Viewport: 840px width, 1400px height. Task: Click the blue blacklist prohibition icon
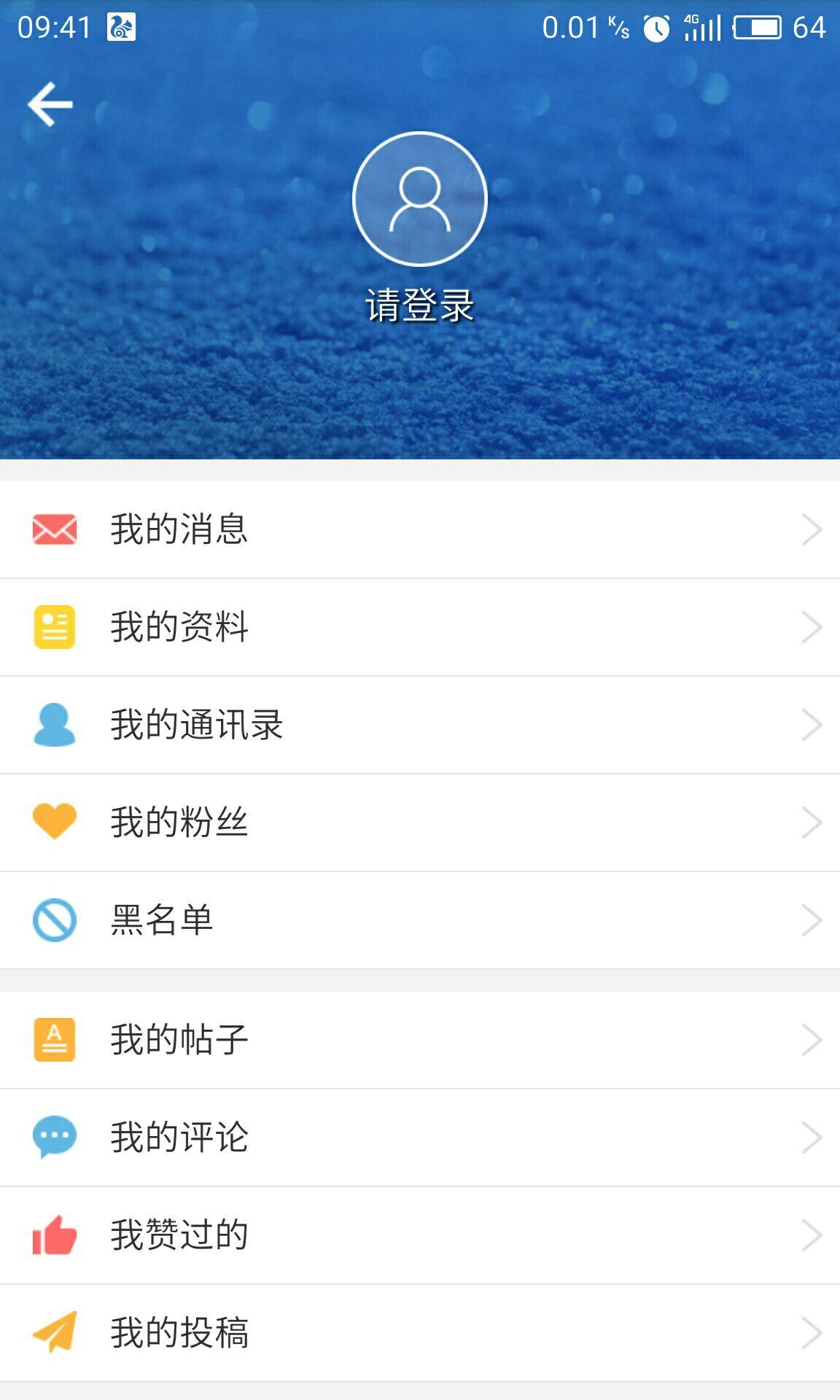pyautogui.click(x=52, y=920)
